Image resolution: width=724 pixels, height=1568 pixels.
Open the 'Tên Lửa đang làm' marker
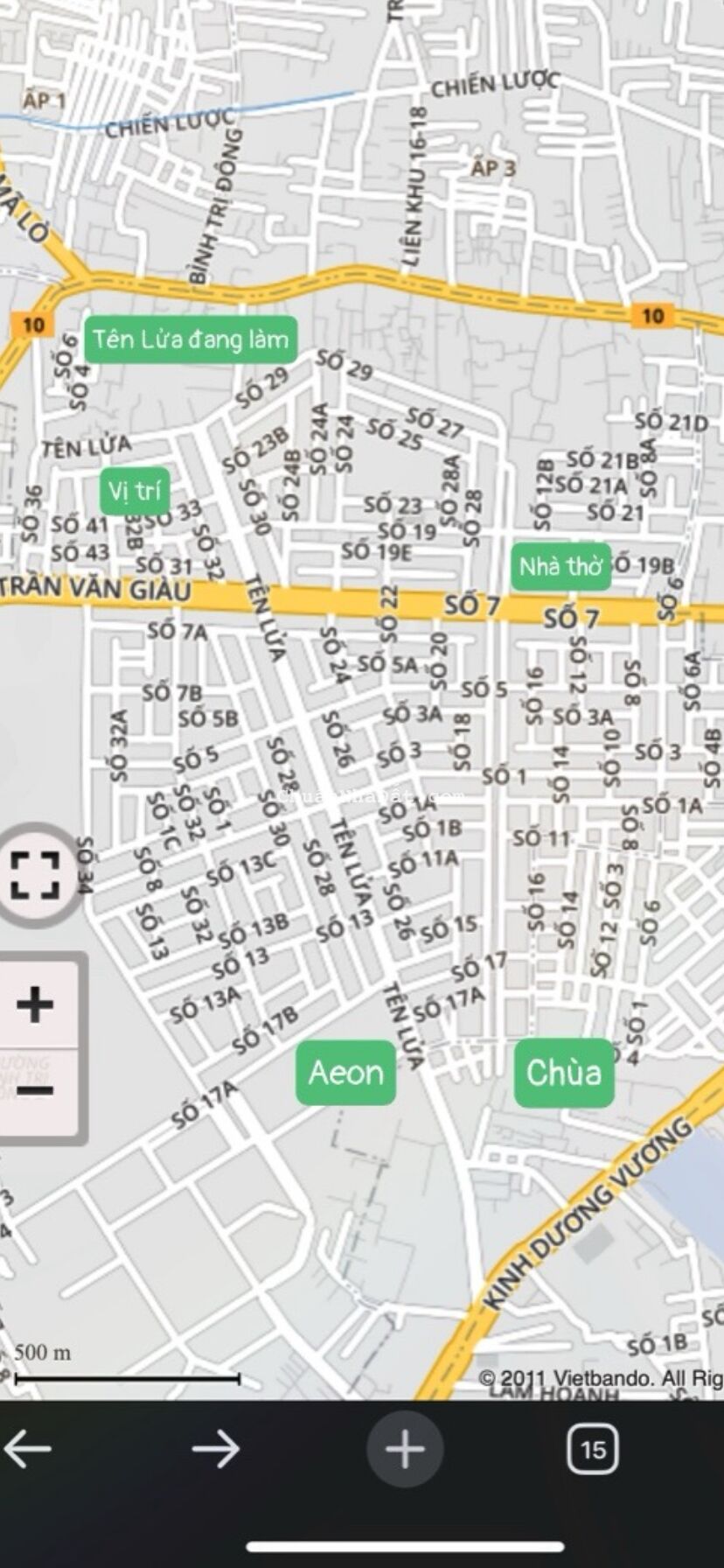191,339
